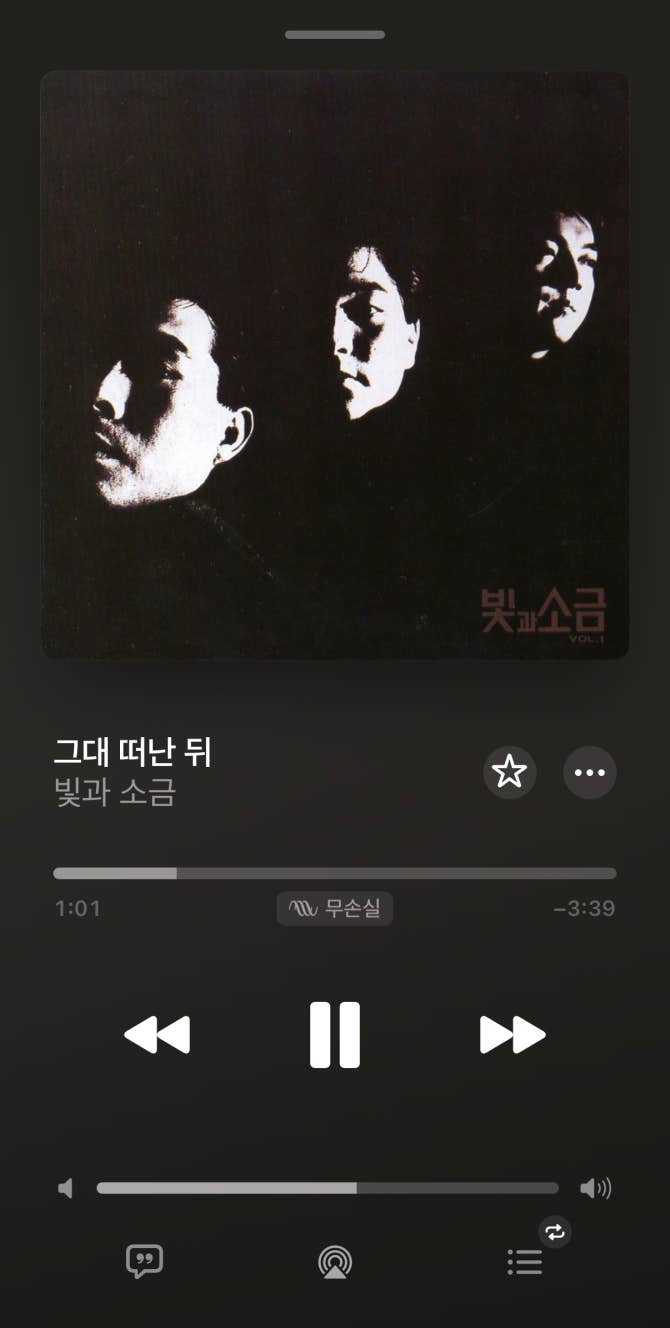670x1328 pixels.
Task: Tap the playback progress bar to seek
Action: [x=335, y=873]
